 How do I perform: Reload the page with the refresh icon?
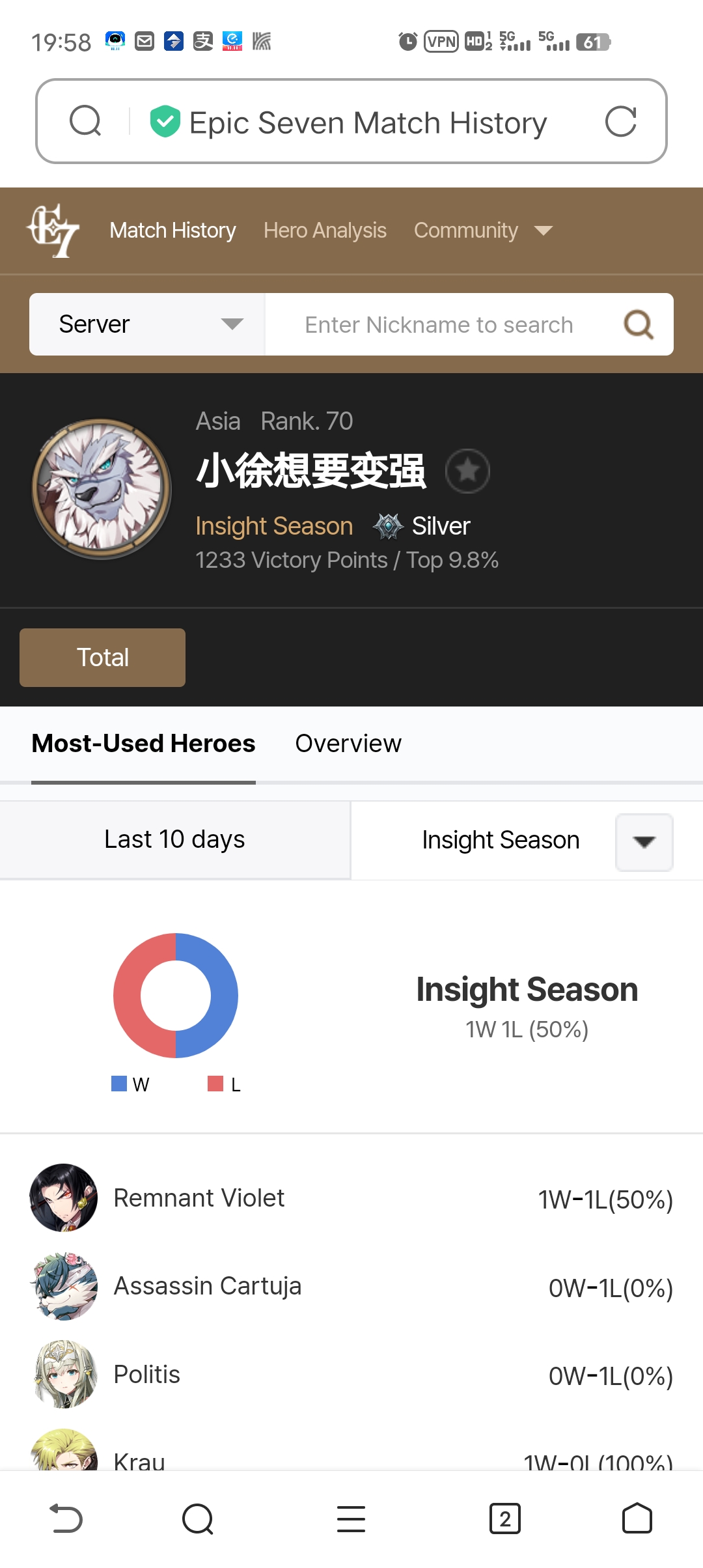tap(620, 122)
